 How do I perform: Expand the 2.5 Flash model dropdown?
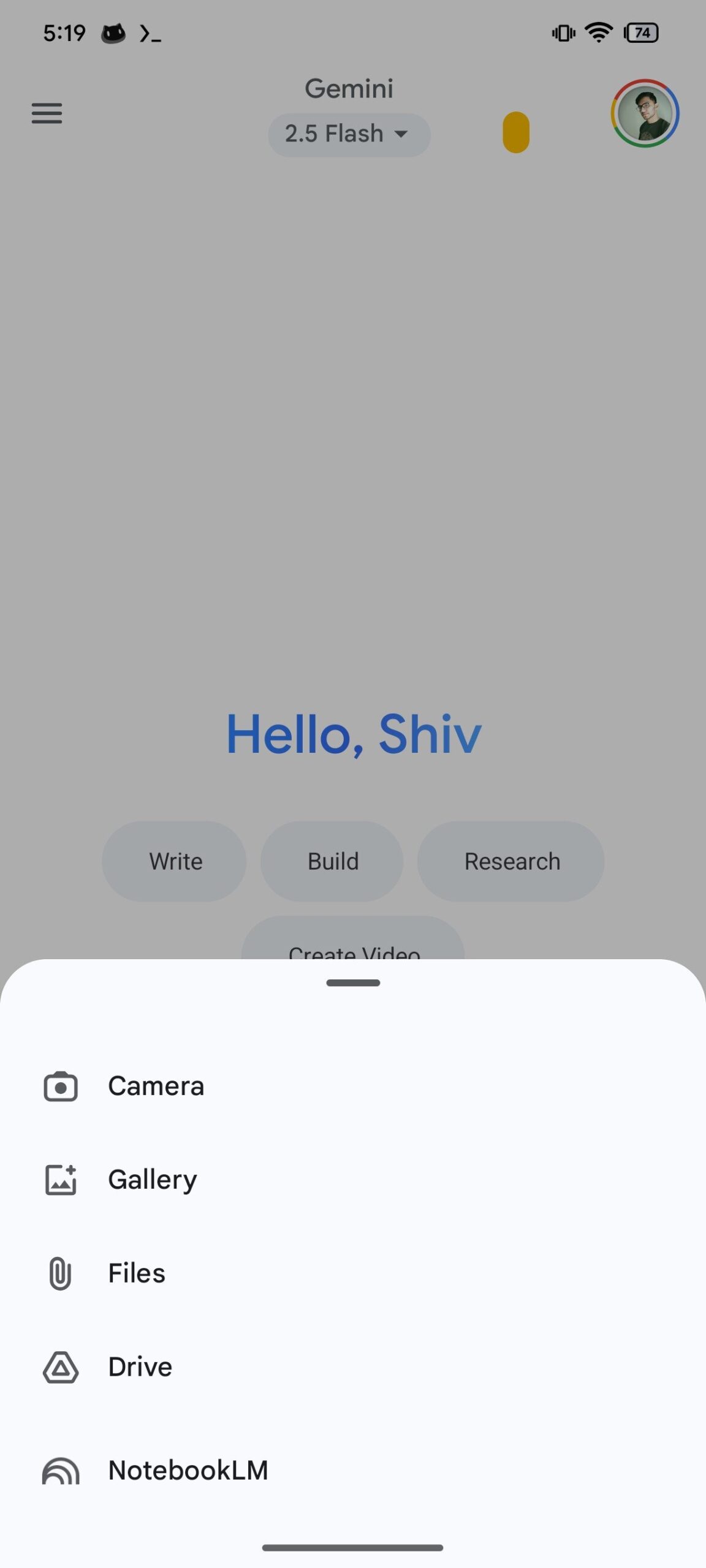[349, 134]
